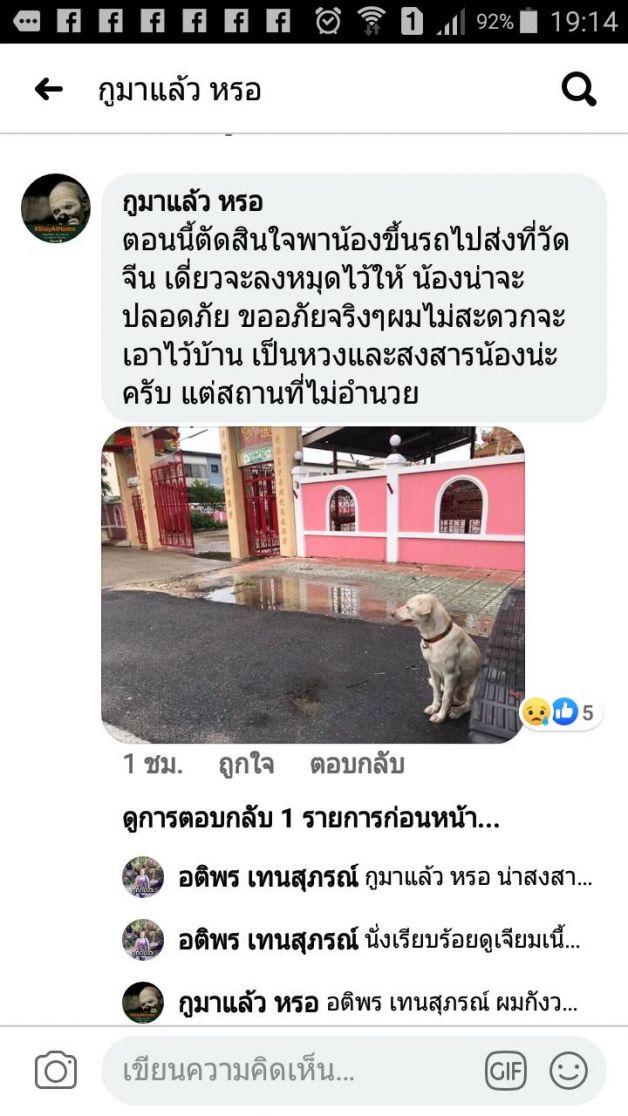Open อติพร เทนสุภรณ์ reply starting นั่งเรียบร้อย
The width and height of the screenshot is (628, 1116).
pyautogui.click(x=380, y=940)
